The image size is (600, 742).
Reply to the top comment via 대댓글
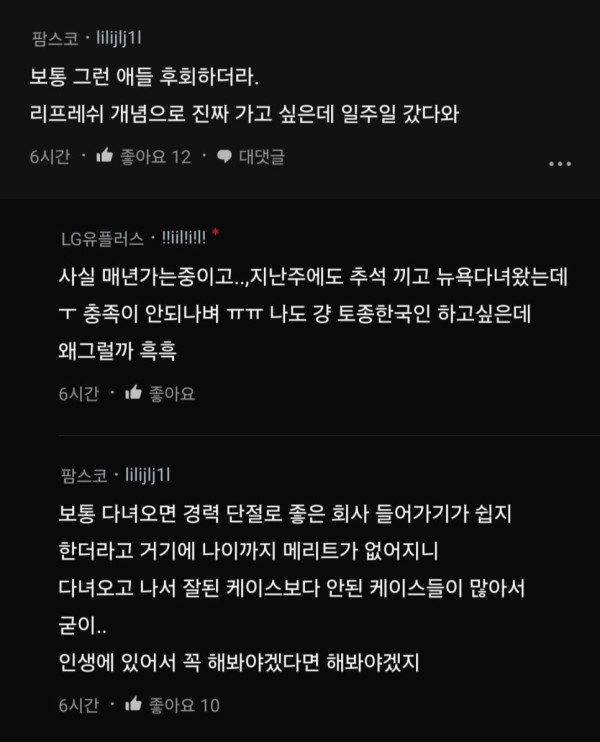tap(251, 157)
